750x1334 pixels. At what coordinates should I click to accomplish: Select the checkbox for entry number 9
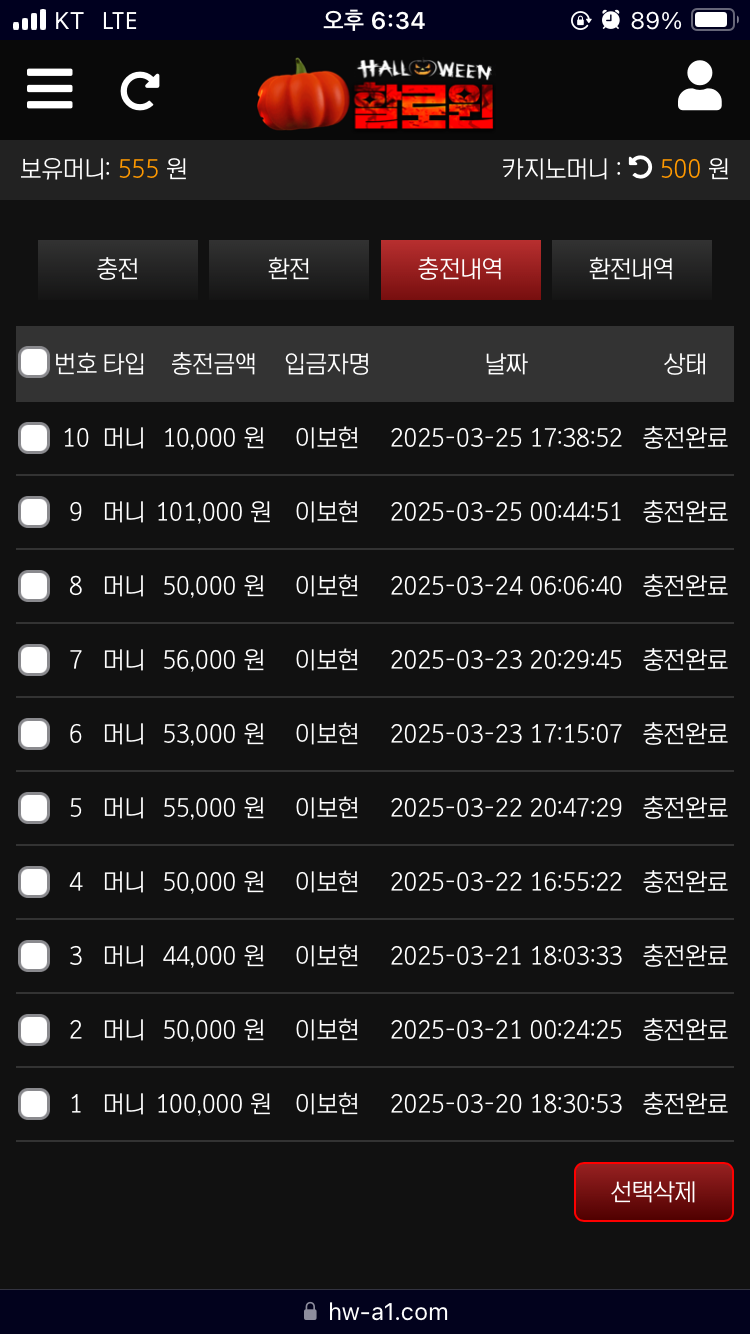tap(34, 512)
